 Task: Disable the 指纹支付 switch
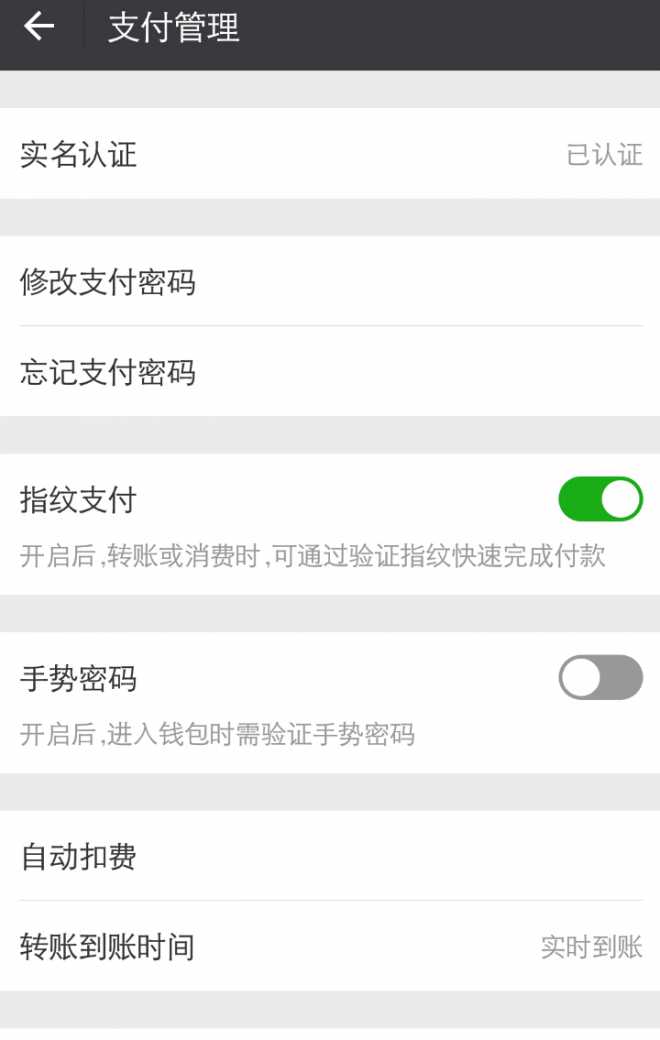pyautogui.click(x=600, y=499)
